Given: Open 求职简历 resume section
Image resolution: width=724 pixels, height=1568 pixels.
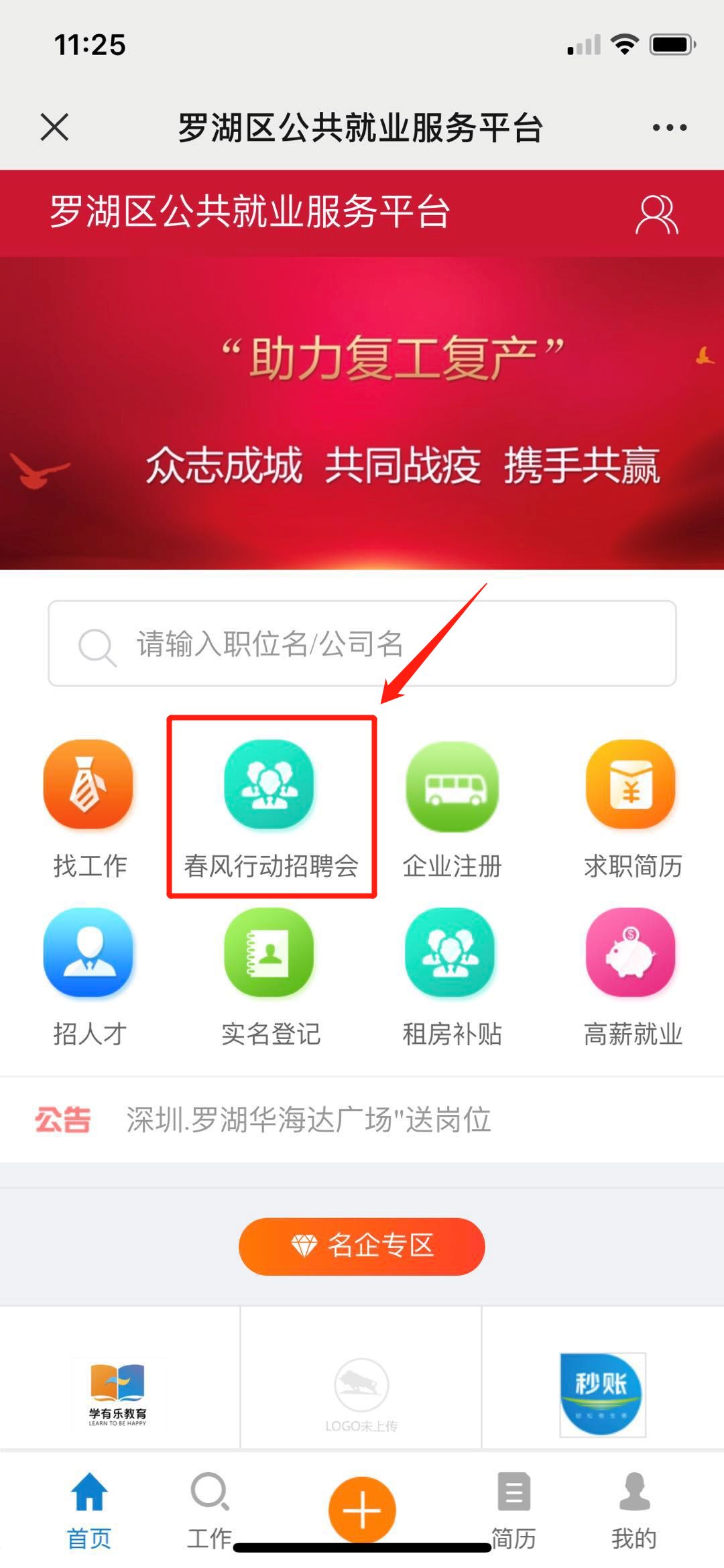Looking at the screenshot, I should coord(632,809).
